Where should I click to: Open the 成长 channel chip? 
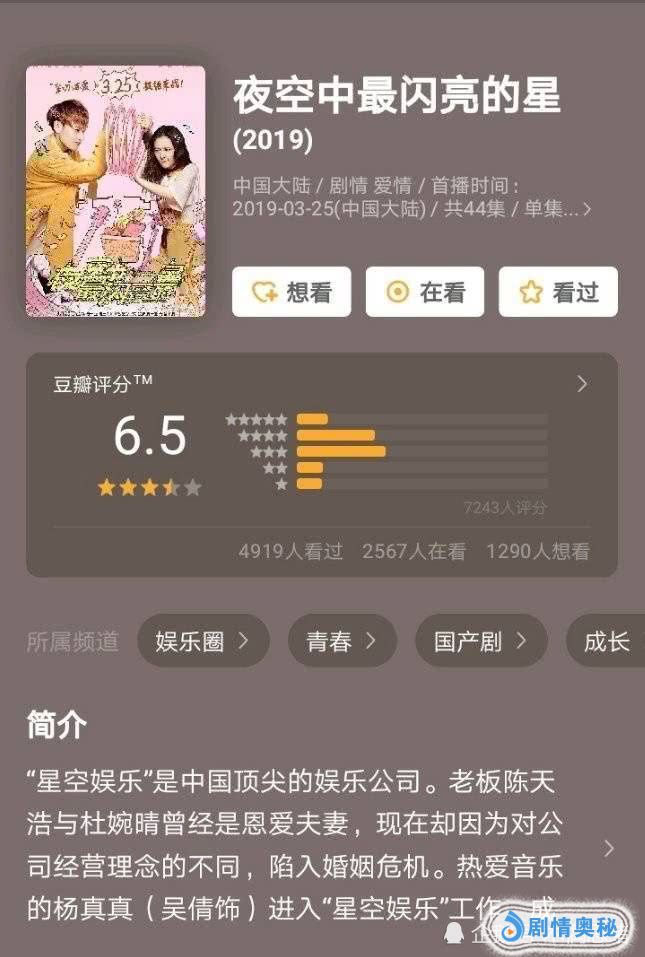pyautogui.click(x=605, y=641)
